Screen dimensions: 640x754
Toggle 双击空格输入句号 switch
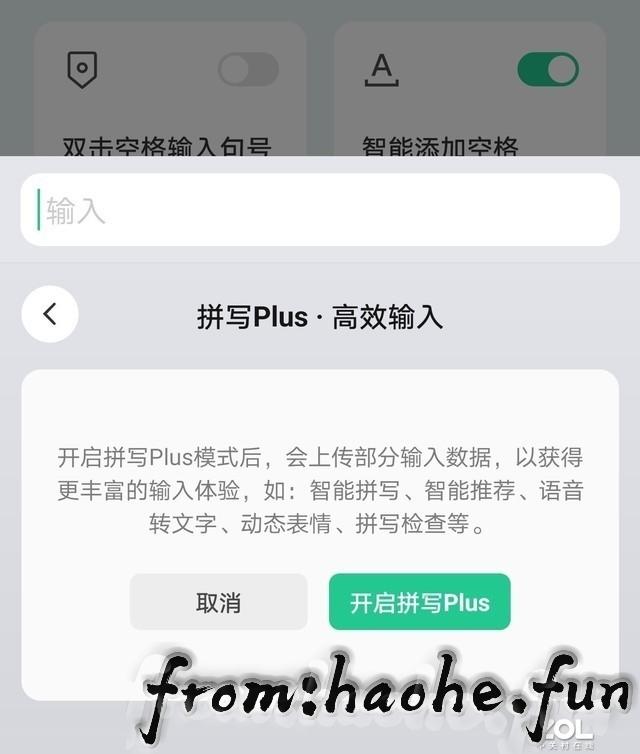pos(248,69)
